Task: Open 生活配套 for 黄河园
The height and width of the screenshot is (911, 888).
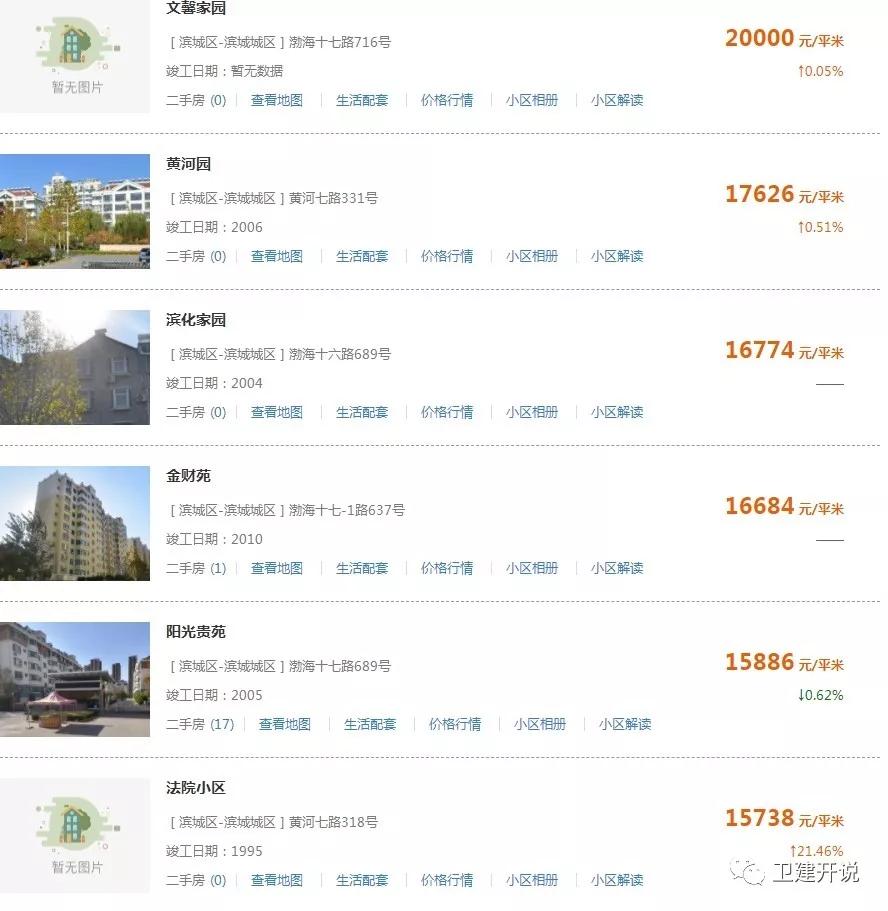Action: pyautogui.click(x=362, y=256)
